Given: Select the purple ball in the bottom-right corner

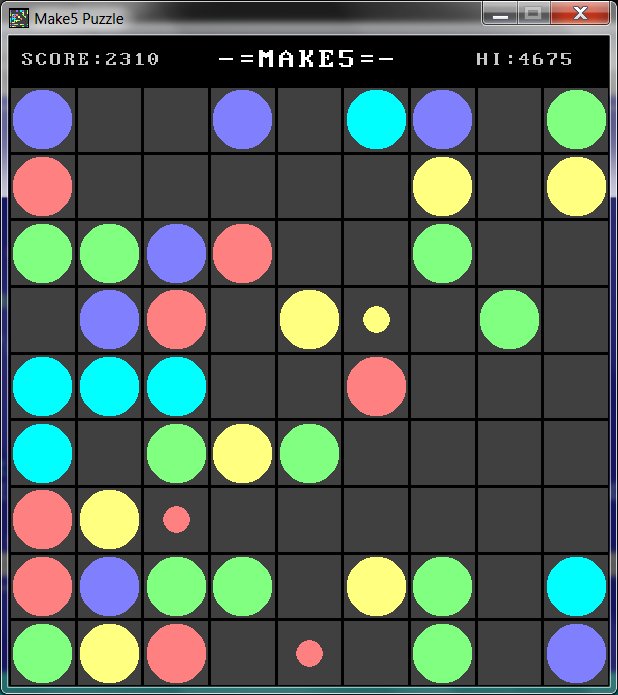Looking at the screenshot, I should click(576, 653).
